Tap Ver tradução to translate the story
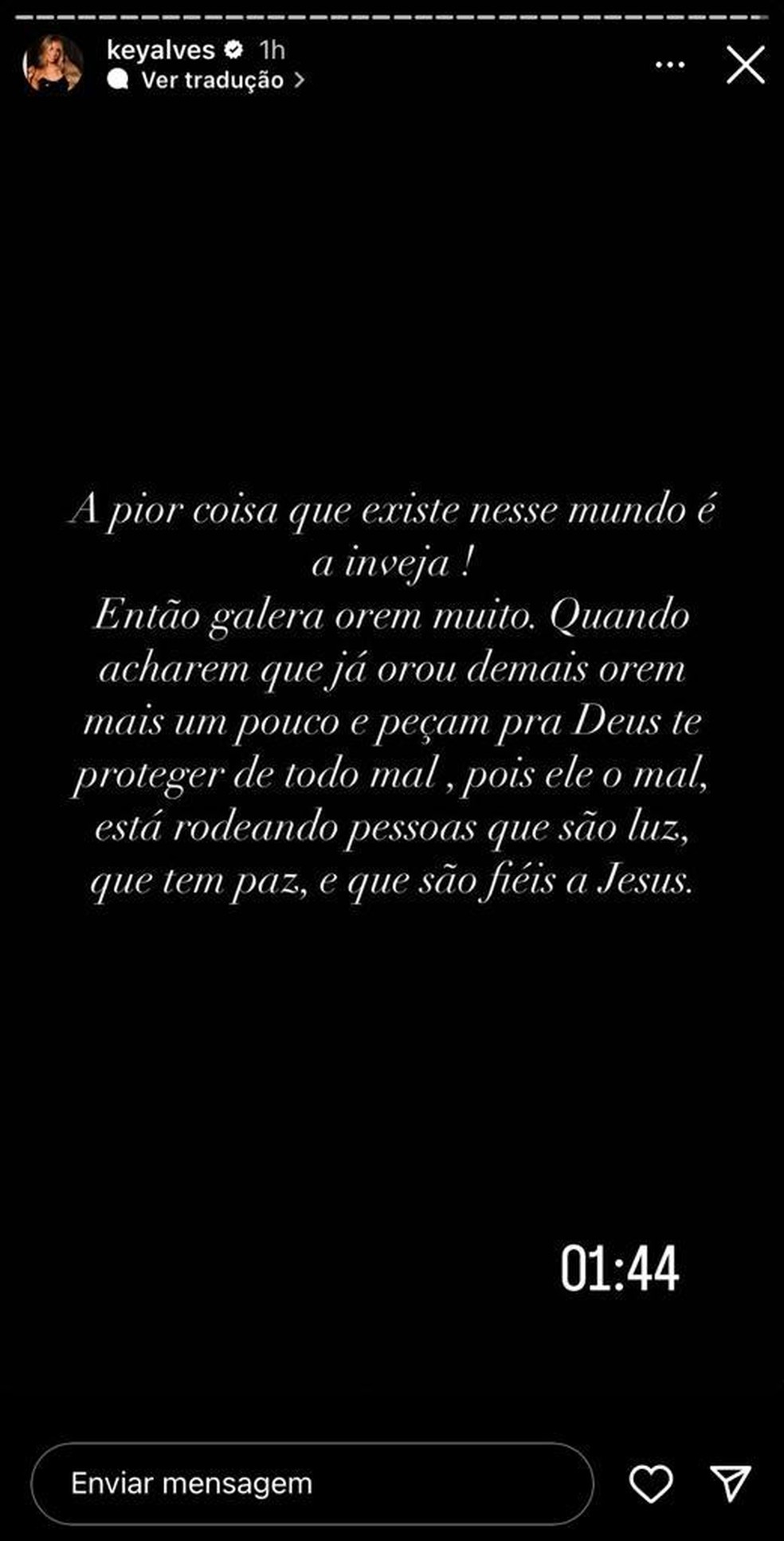The height and width of the screenshot is (1541, 784). coord(211,80)
